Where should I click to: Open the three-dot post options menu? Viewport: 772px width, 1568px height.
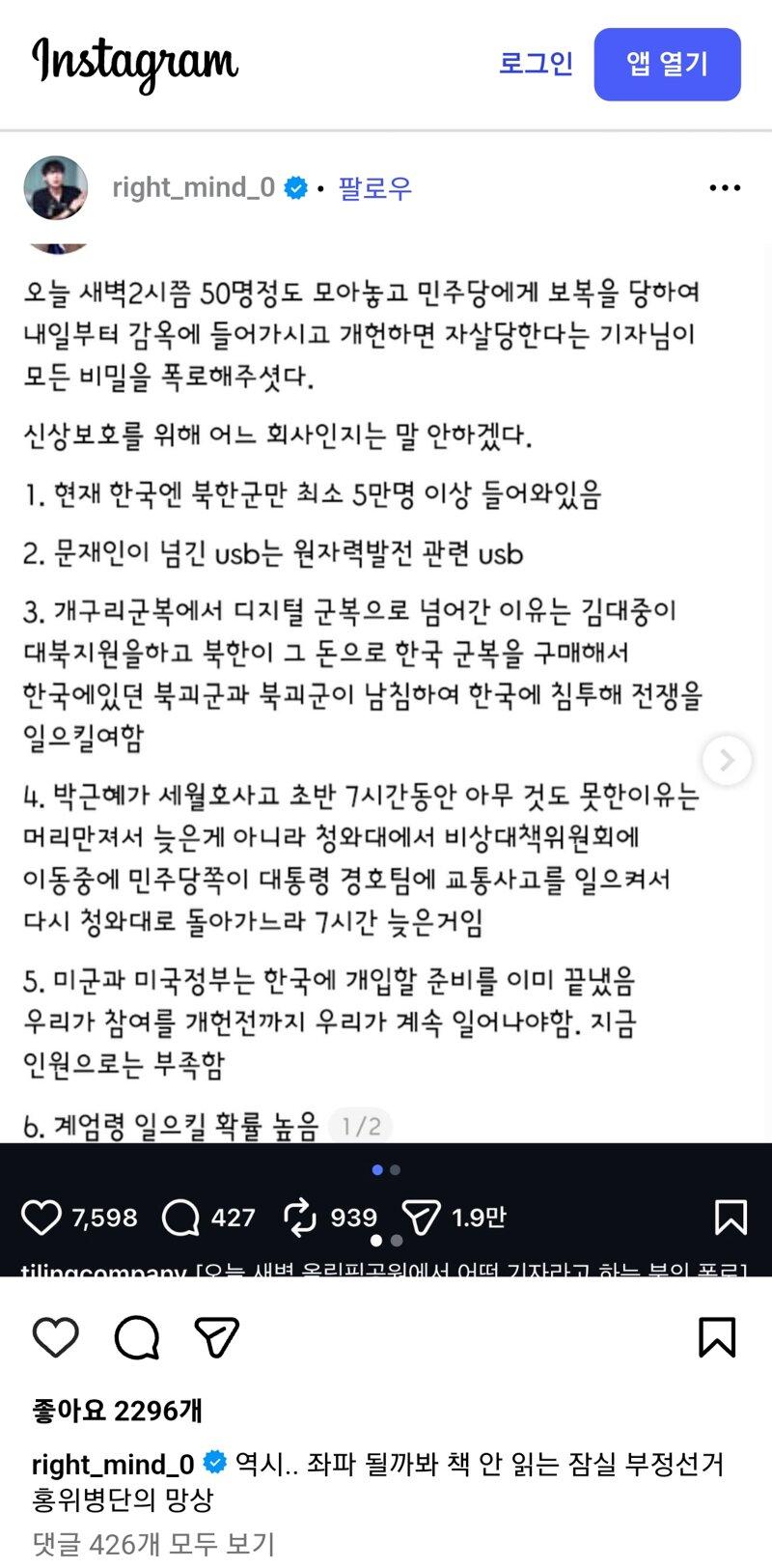[x=725, y=187]
